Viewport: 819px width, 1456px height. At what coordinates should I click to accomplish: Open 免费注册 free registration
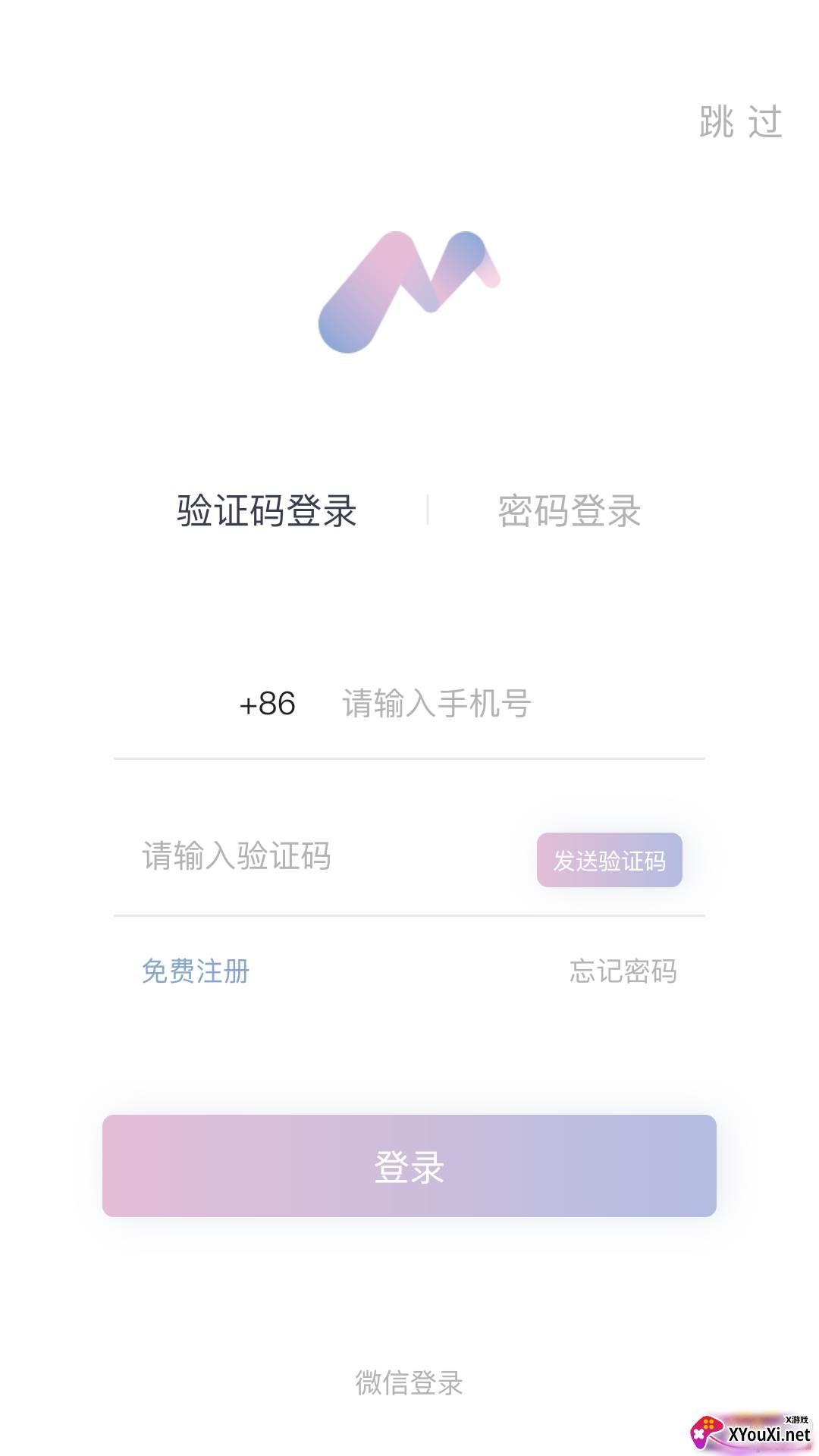196,971
